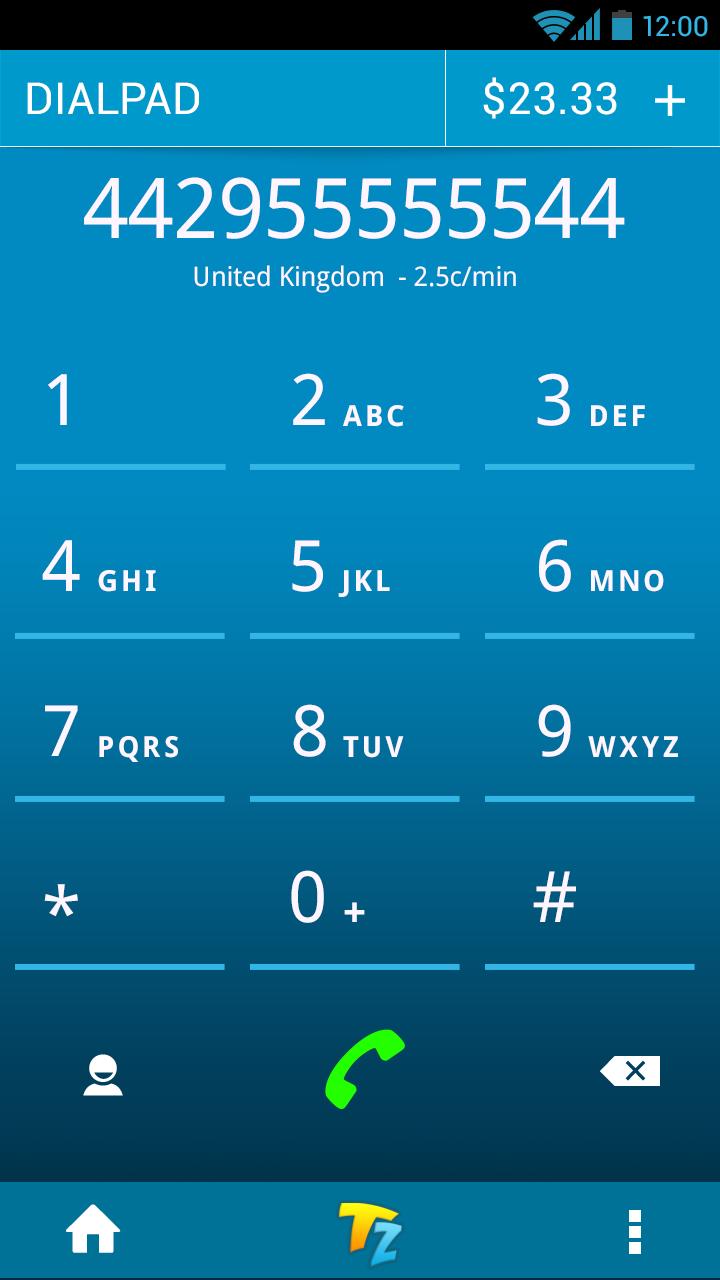Dial the 4 GHI key
The image size is (720, 1280).
tap(120, 570)
